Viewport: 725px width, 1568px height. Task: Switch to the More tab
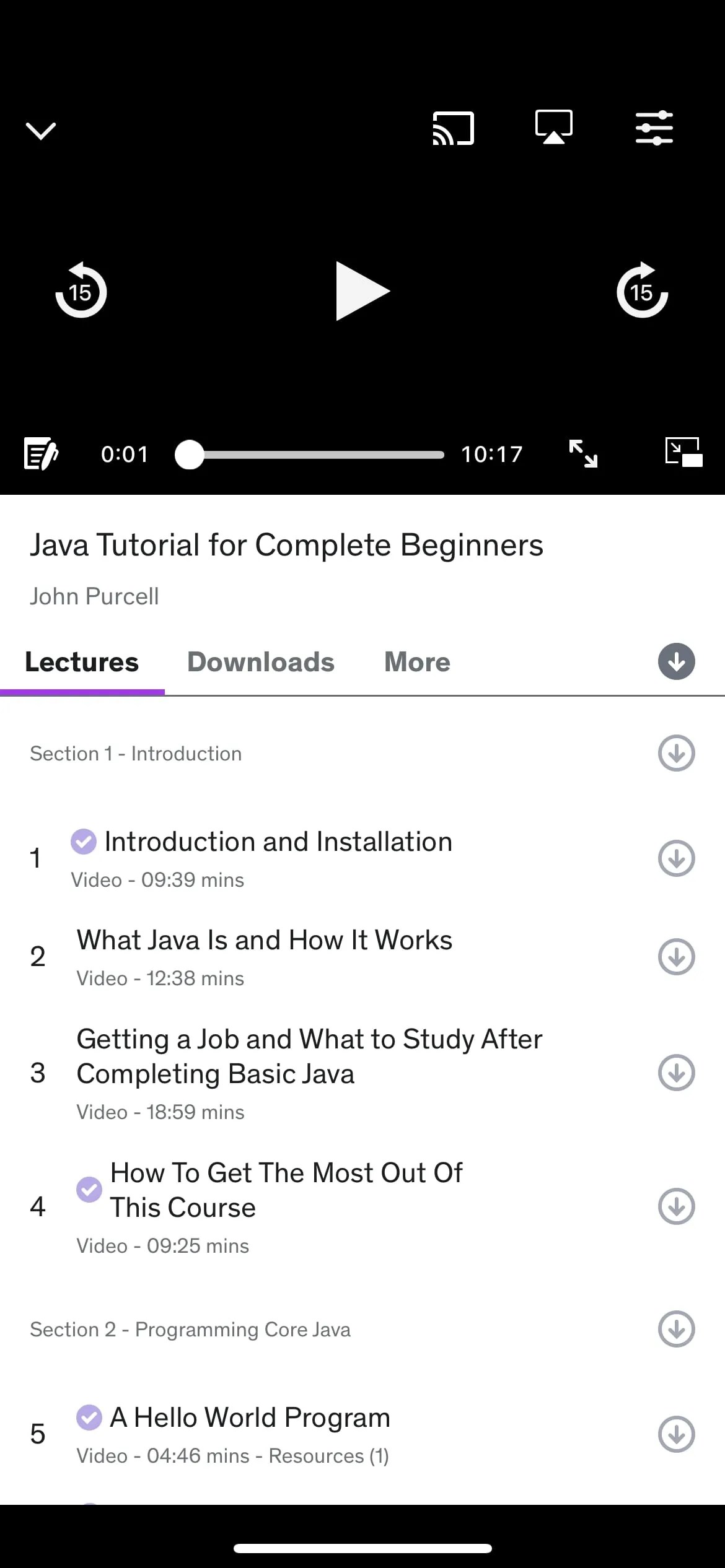tap(417, 662)
